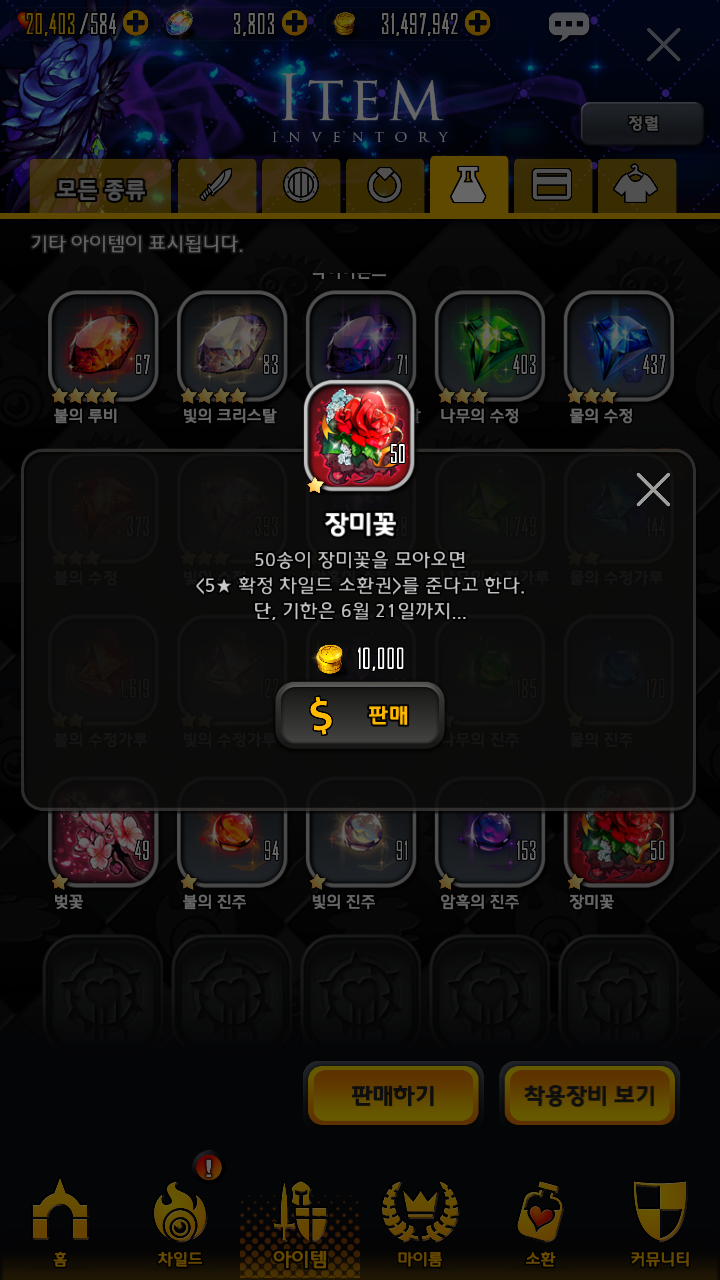Close the 장미꽃 item popup
This screenshot has width=720, height=1280.
click(653, 489)
